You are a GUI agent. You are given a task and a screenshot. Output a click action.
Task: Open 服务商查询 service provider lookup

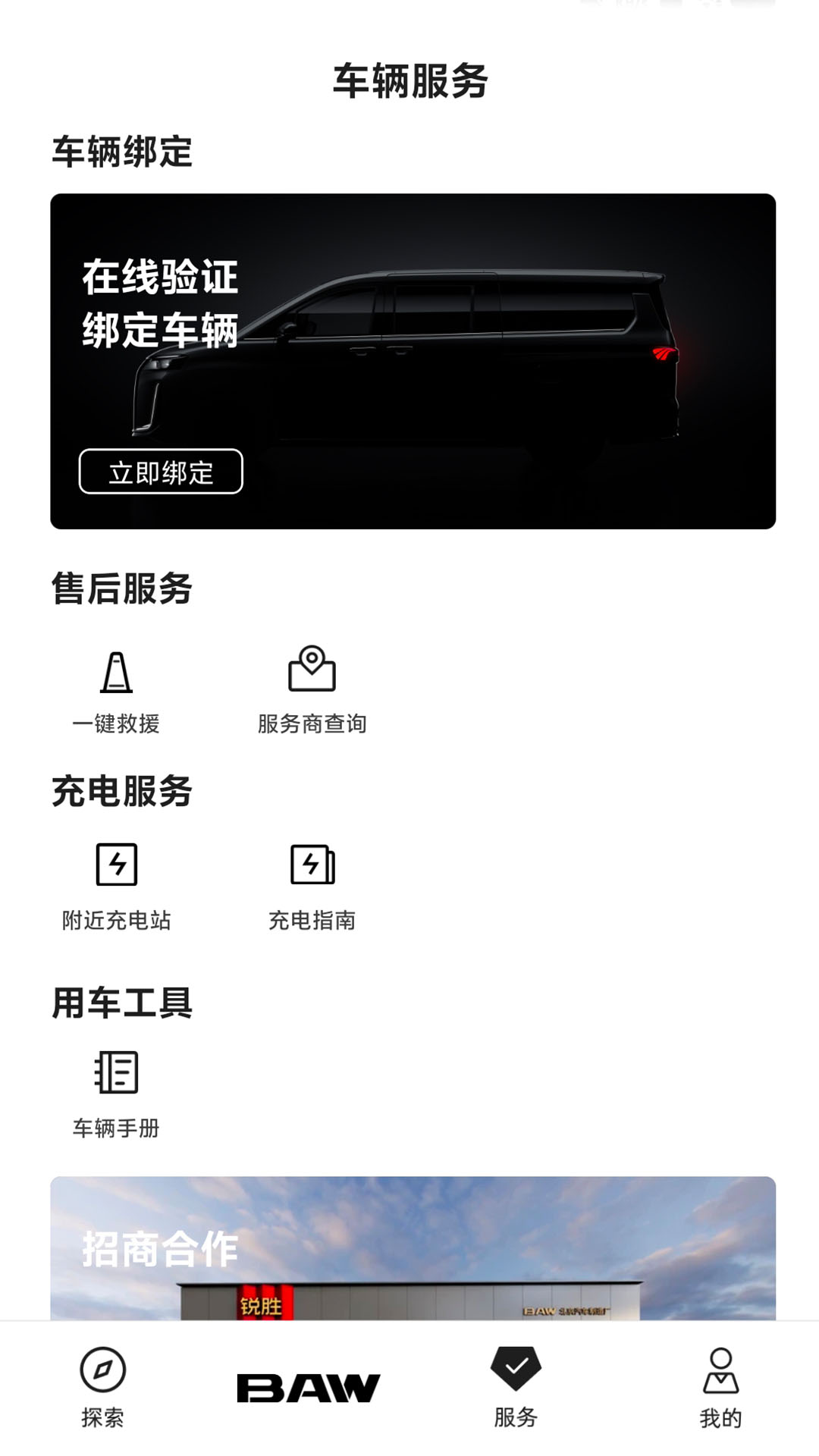312,689
